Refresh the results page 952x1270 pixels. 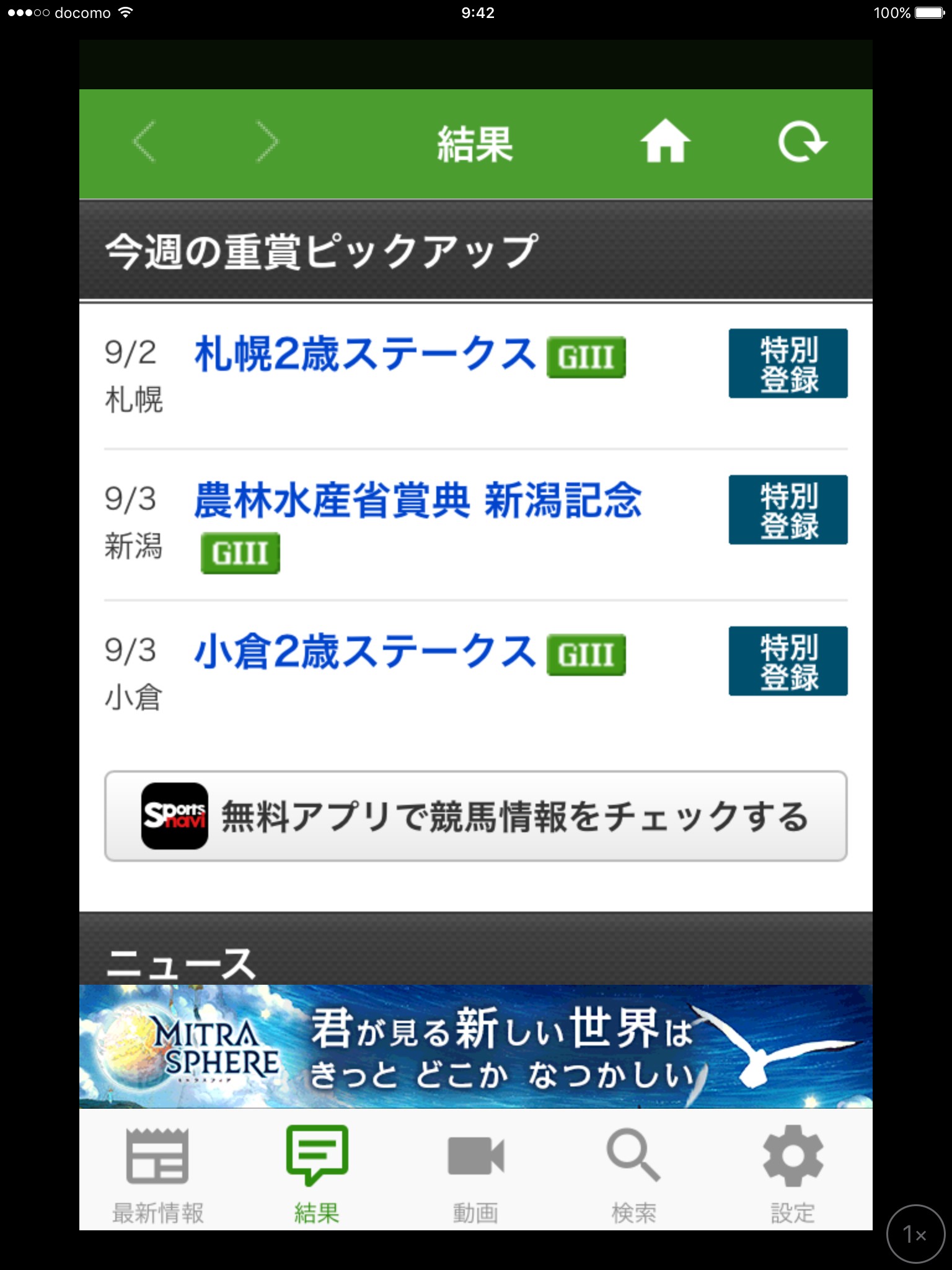pyautogui.click(x=802, y=142)
